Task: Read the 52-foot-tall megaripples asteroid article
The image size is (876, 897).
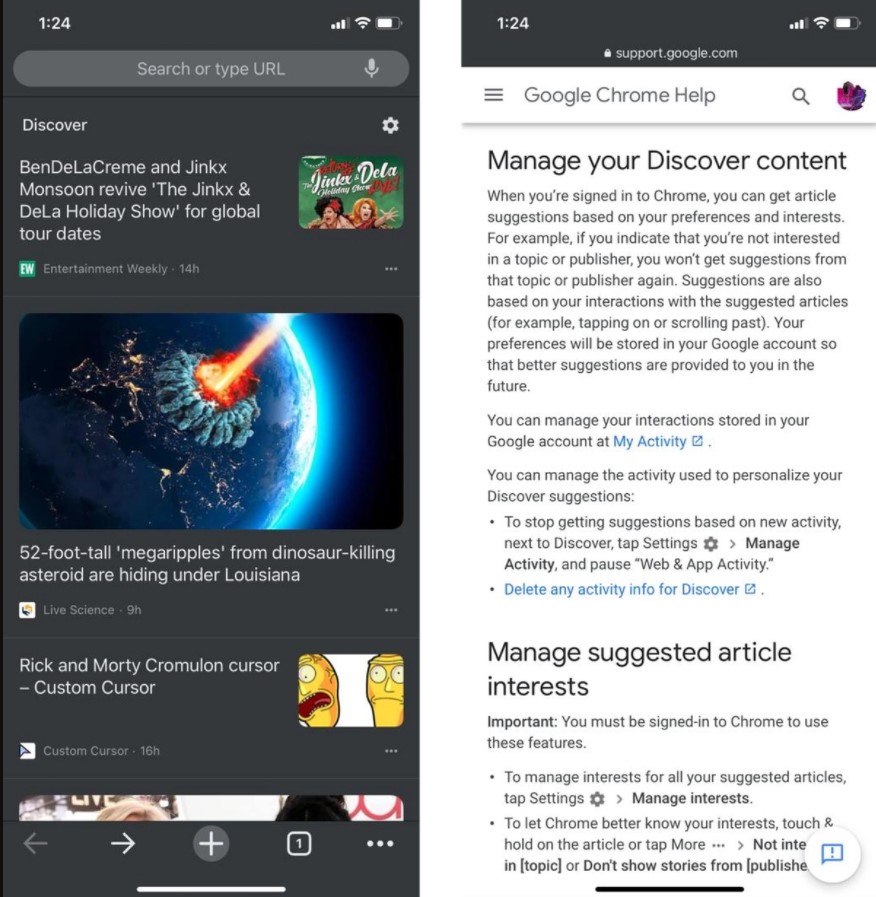Action: click(207, 563)
